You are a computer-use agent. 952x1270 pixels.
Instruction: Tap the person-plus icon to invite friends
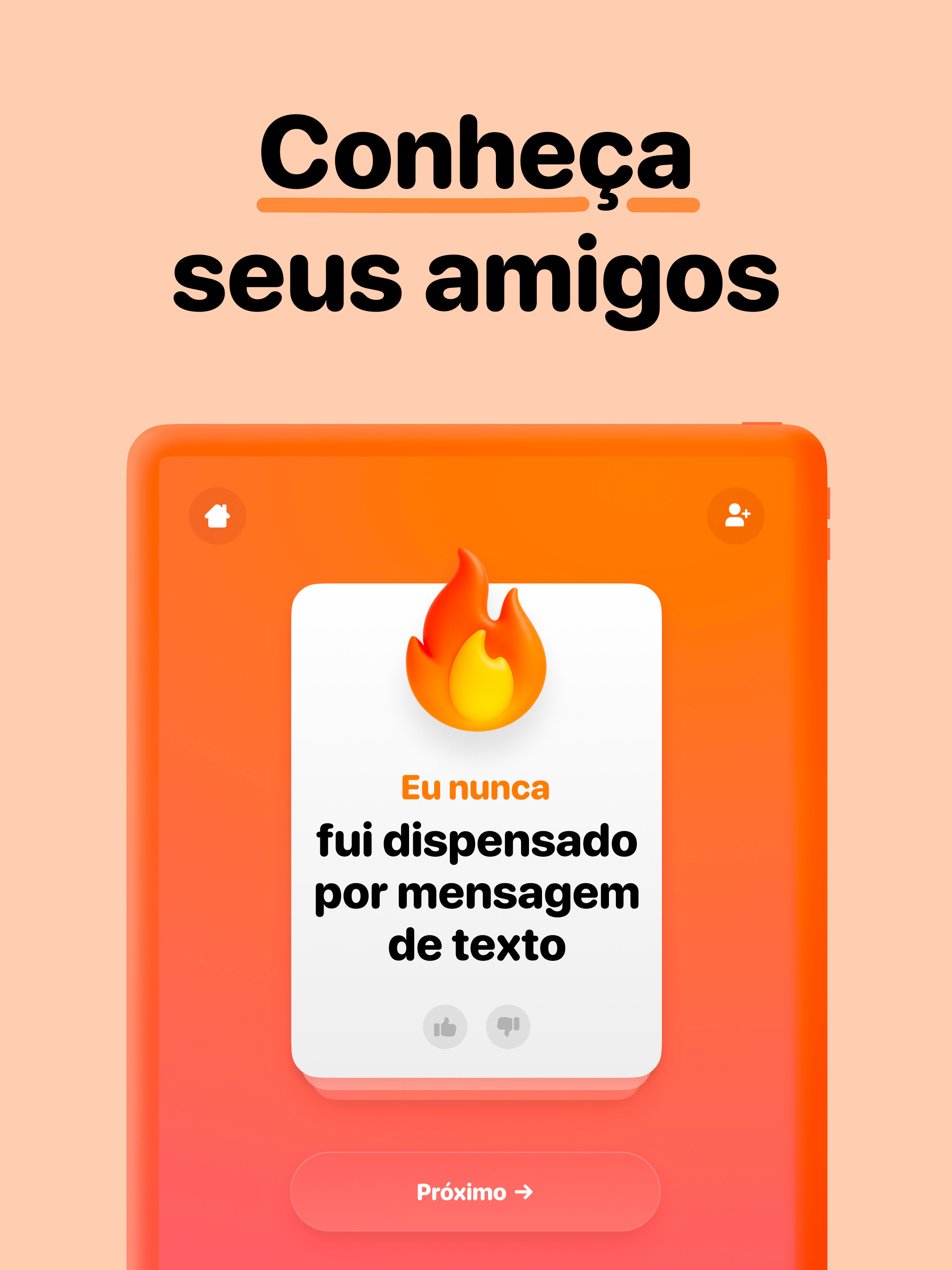tap(738, 515)
